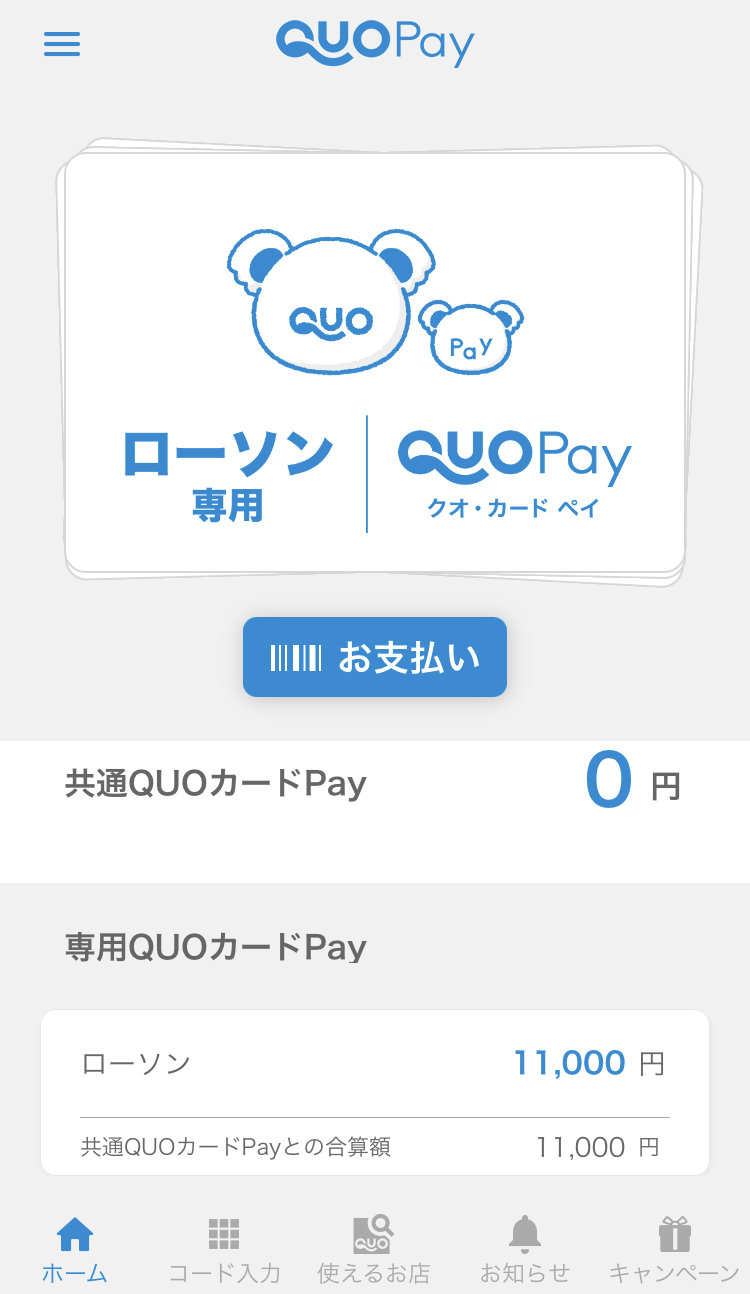Select the キャンペーン tab
This screenshot has width=750, height=1294.
click(675, 1250)
